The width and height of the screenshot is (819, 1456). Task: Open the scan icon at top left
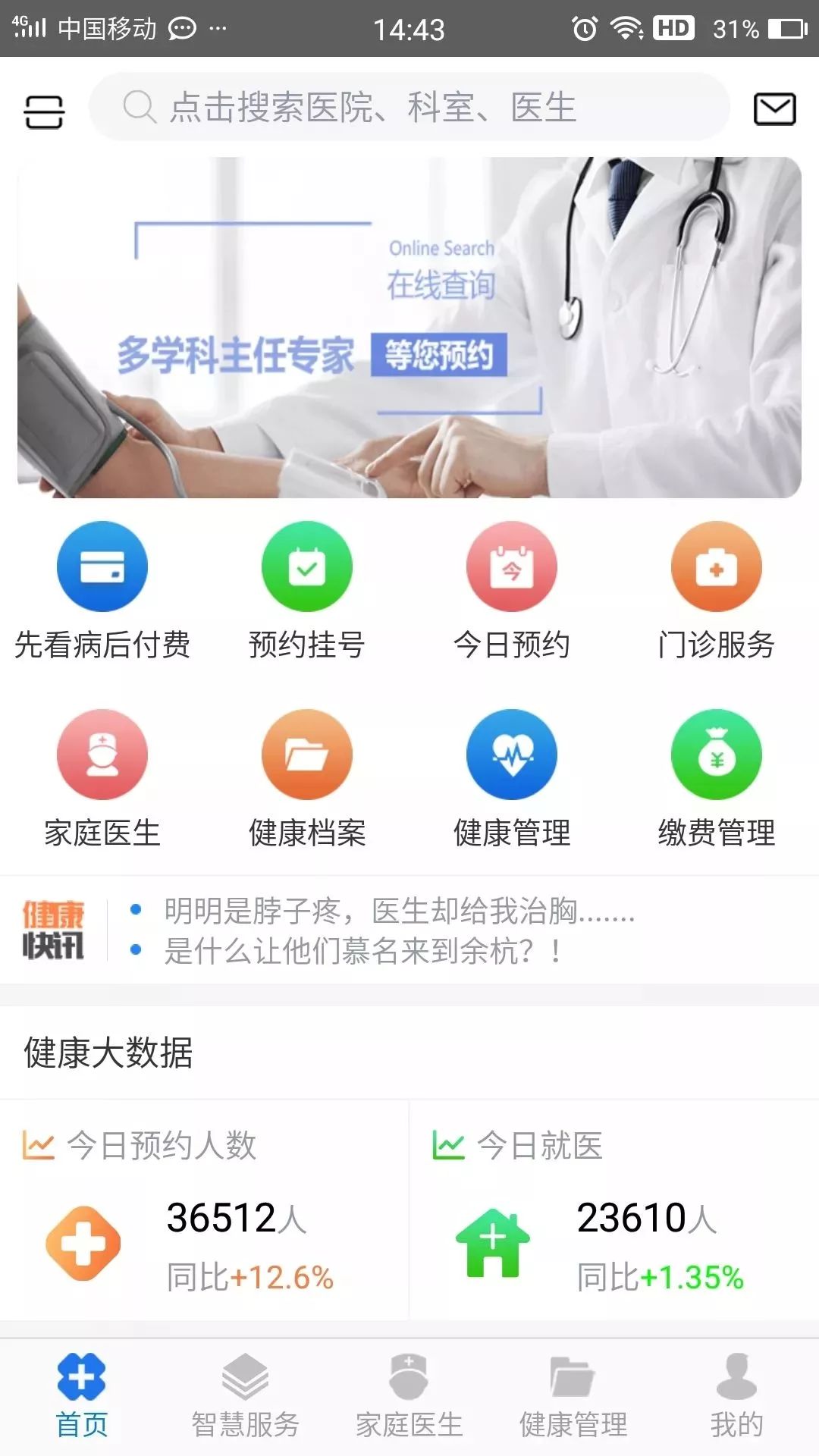[x=44, y=111]
